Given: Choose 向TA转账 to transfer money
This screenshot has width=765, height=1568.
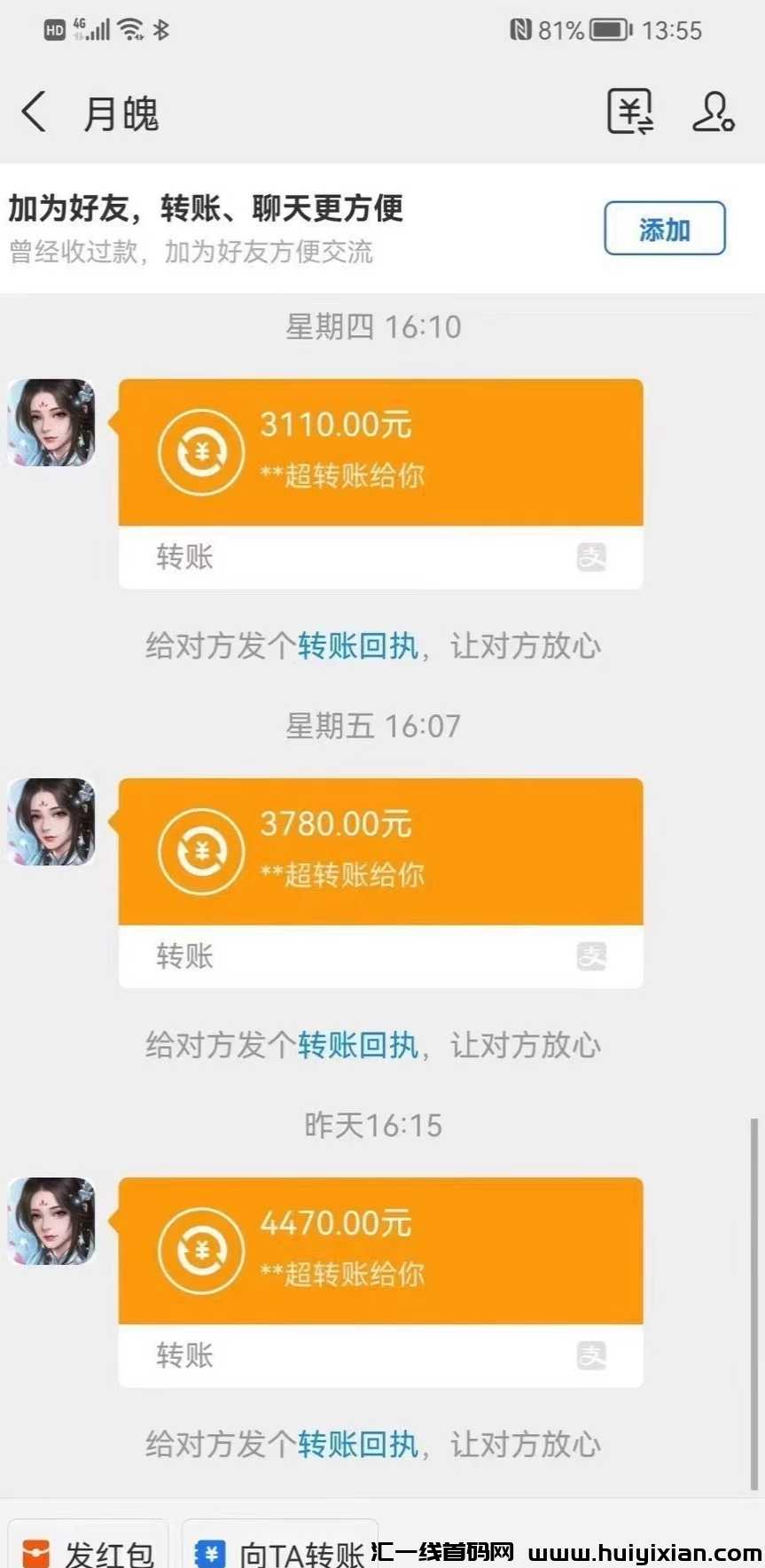Looking at the screenshot, I should (x=280, y=1549).
